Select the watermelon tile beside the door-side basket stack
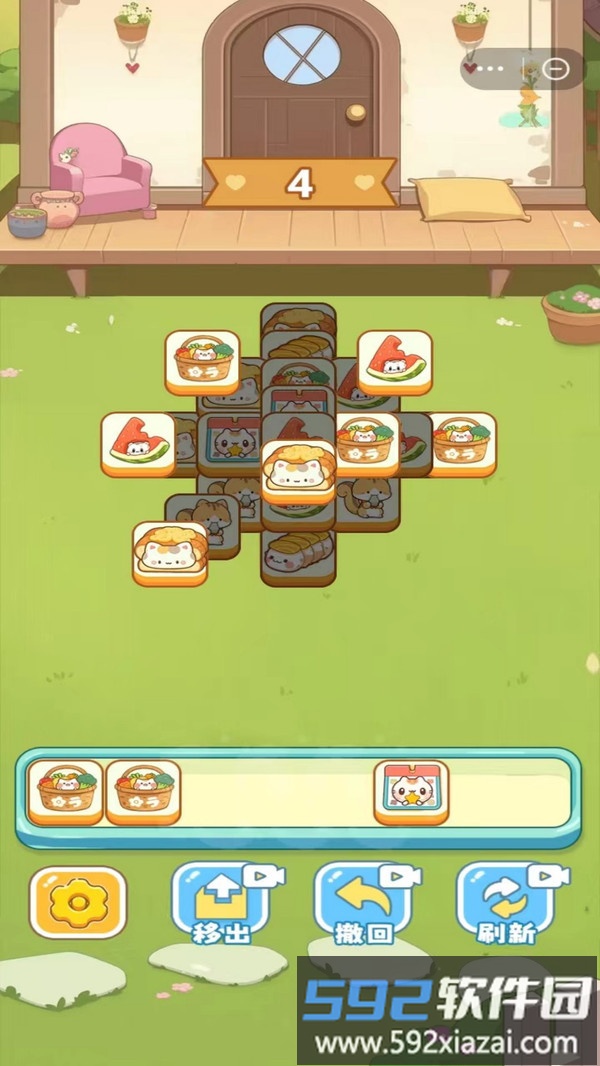This screenshot has height=1066, width=600. (394, 361)
